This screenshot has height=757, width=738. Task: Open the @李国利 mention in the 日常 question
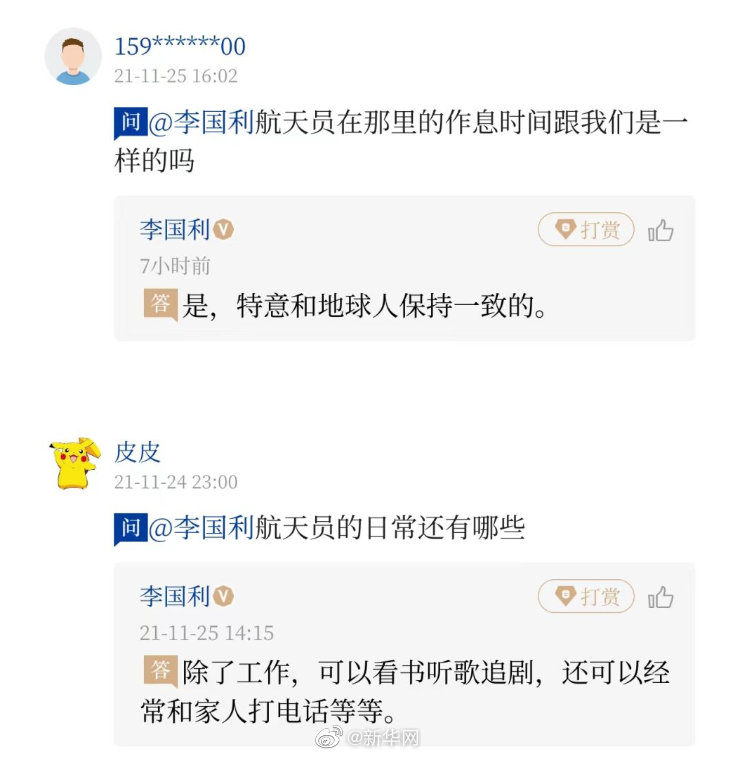click(201, 527)
